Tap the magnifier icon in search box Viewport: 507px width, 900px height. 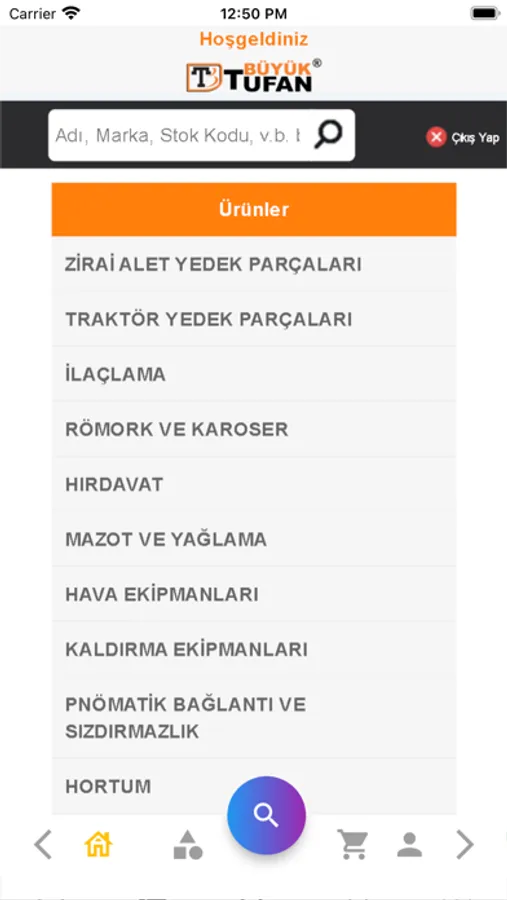click(329, 135)
